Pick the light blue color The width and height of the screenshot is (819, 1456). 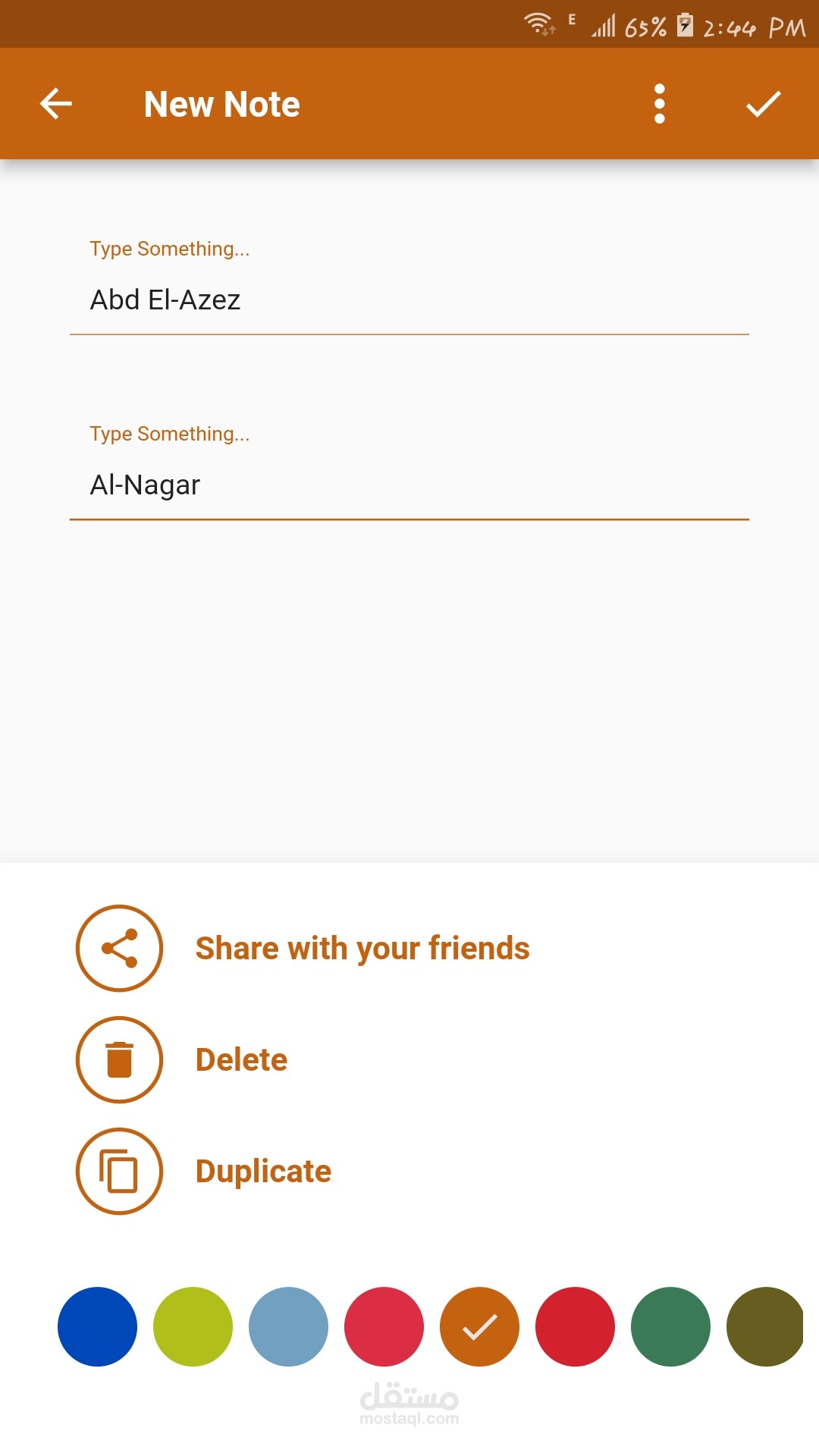pyautogui.click(x=289, y=1326)
